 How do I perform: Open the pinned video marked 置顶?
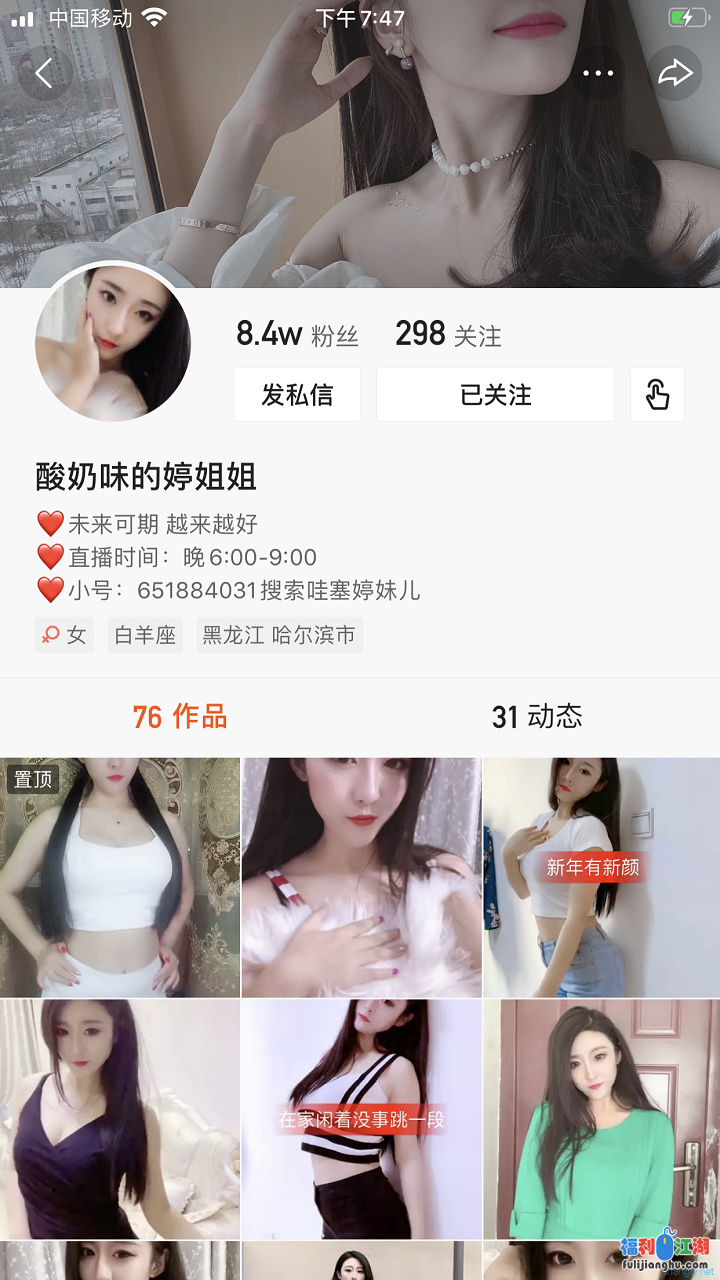pyautogui.click(x=120, y=877)
